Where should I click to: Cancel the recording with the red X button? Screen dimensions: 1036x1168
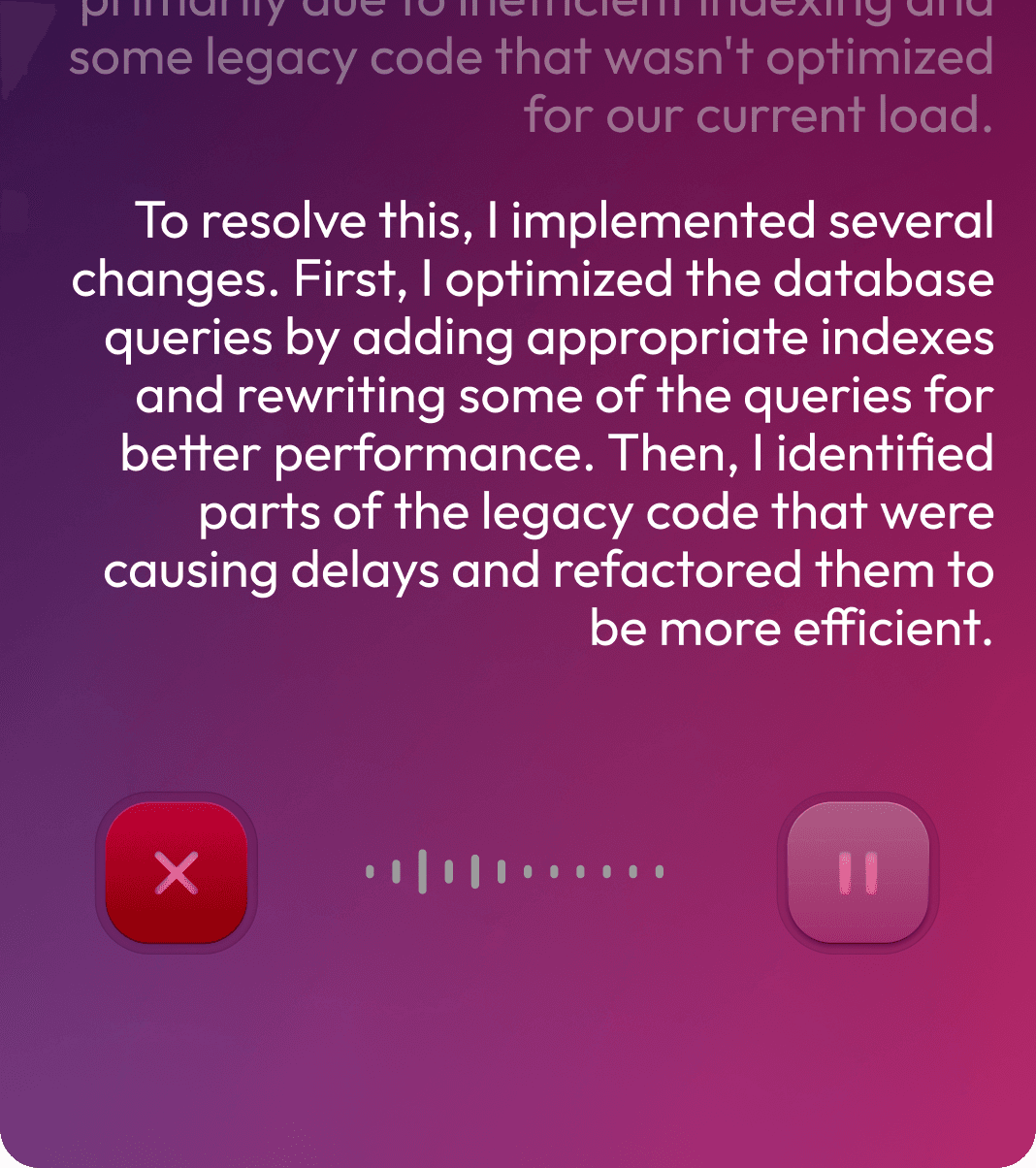click(177, 872)
